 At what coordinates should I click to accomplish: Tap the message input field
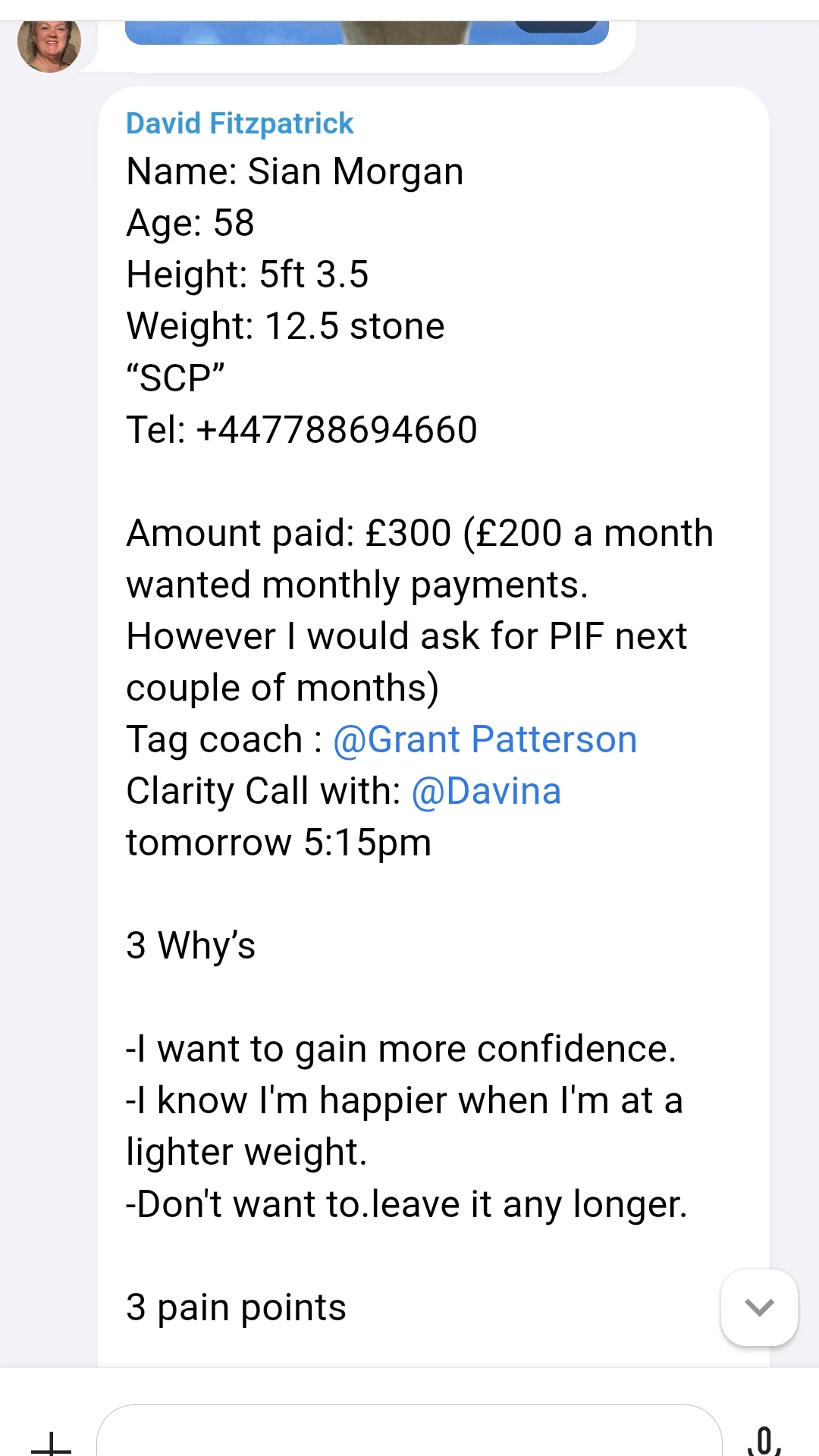409,1433
